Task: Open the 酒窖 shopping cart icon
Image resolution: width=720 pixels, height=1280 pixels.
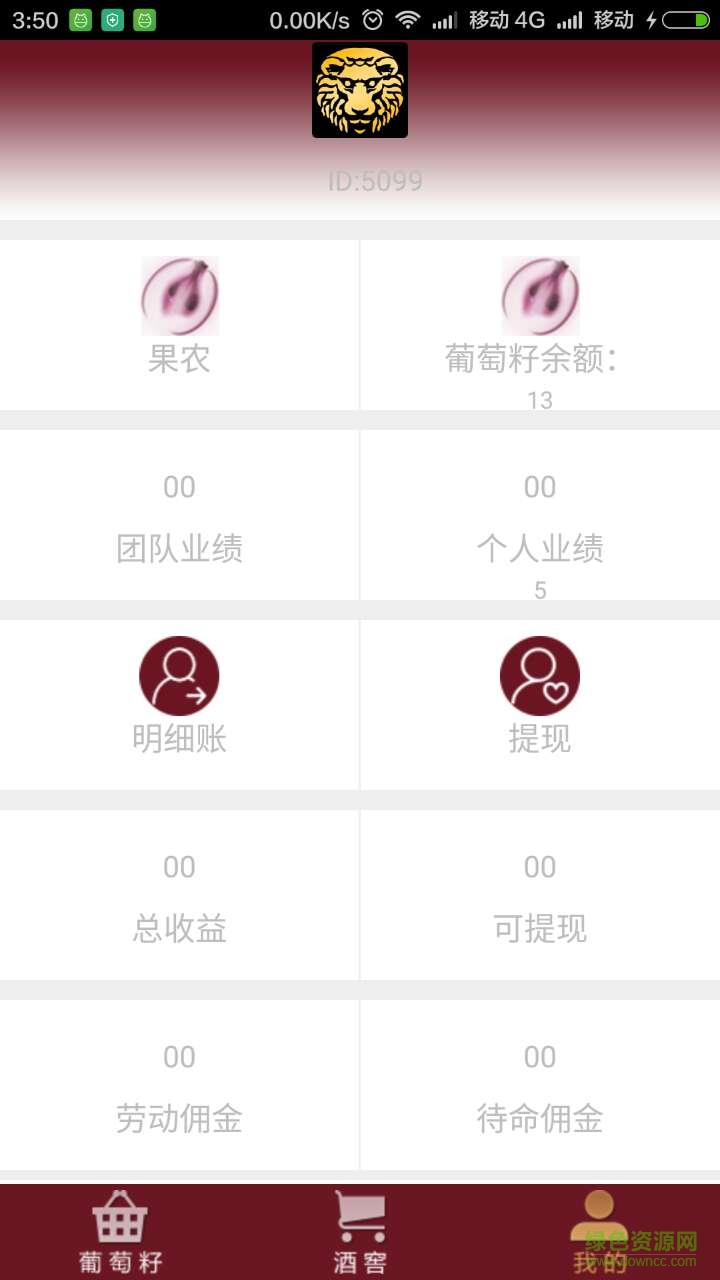Action: tap(360, 1213)
